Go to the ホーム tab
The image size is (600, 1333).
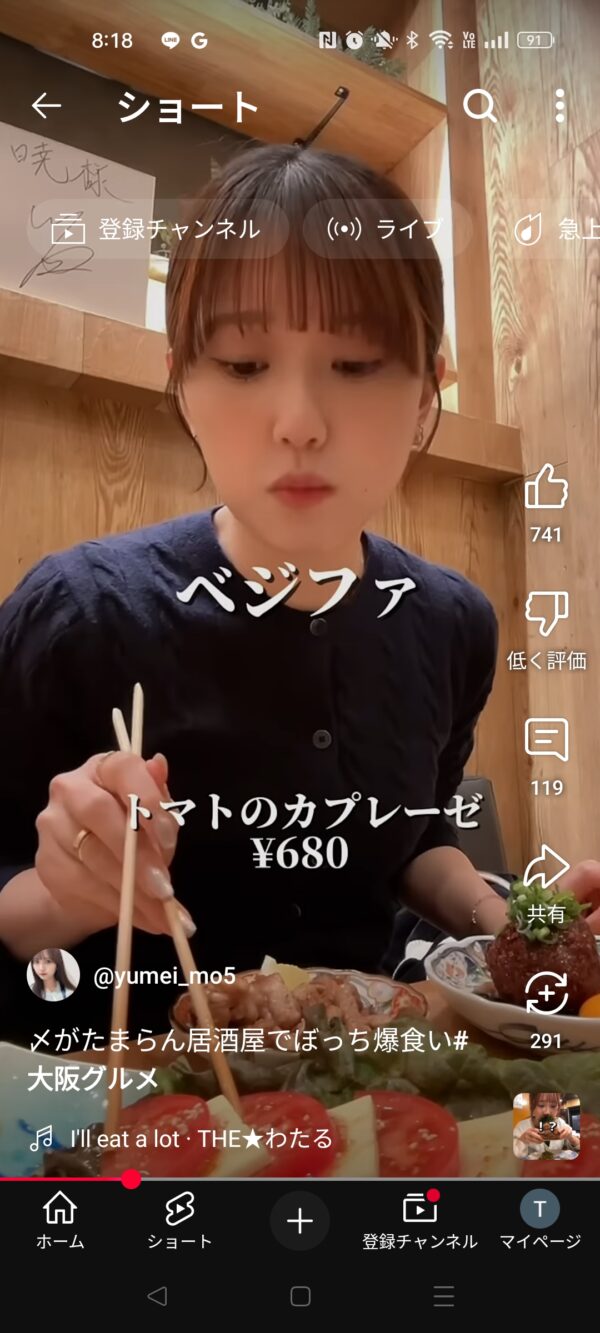(60, 1220)
